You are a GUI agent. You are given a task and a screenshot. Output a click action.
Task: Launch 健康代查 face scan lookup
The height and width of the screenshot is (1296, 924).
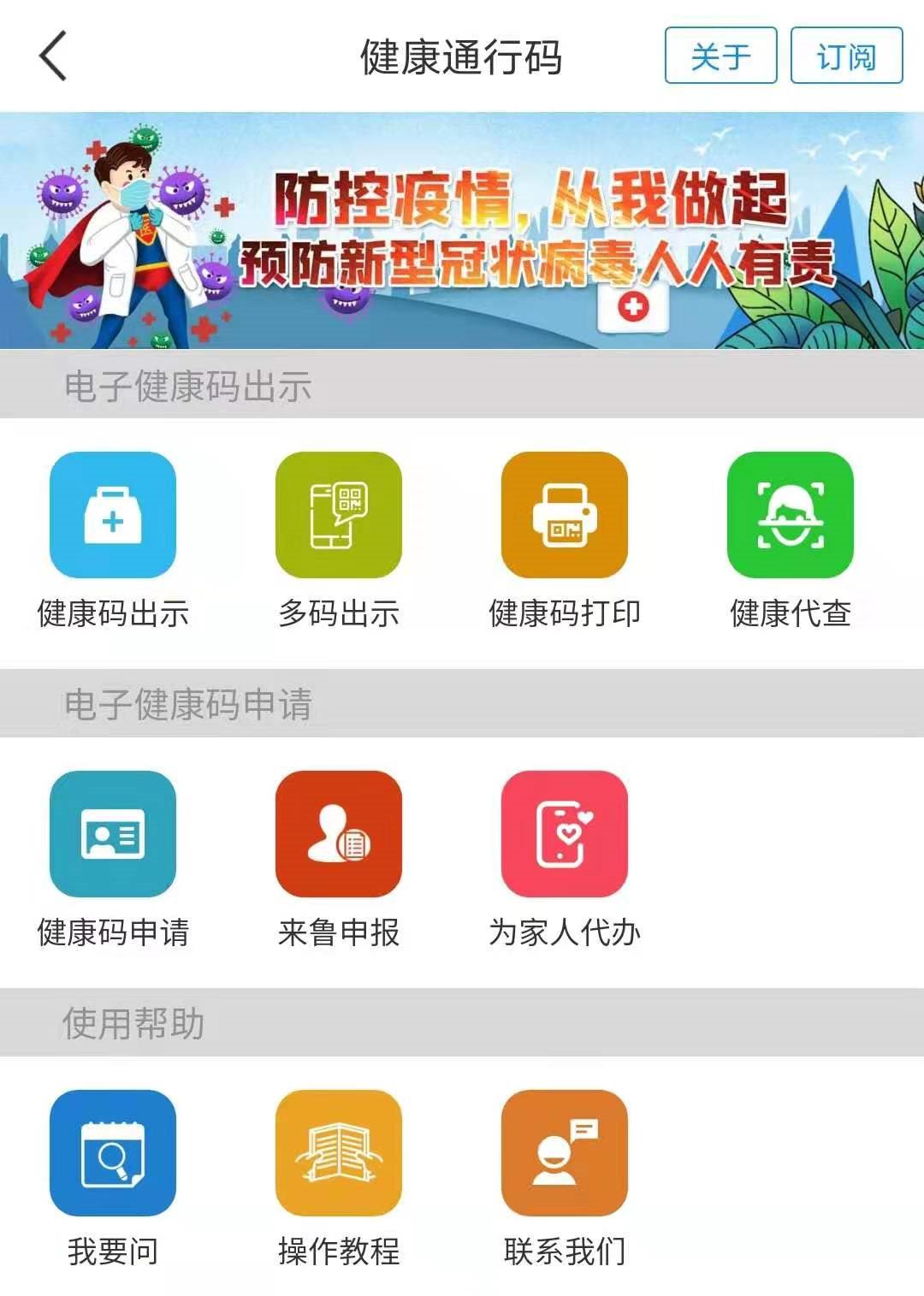790,516
